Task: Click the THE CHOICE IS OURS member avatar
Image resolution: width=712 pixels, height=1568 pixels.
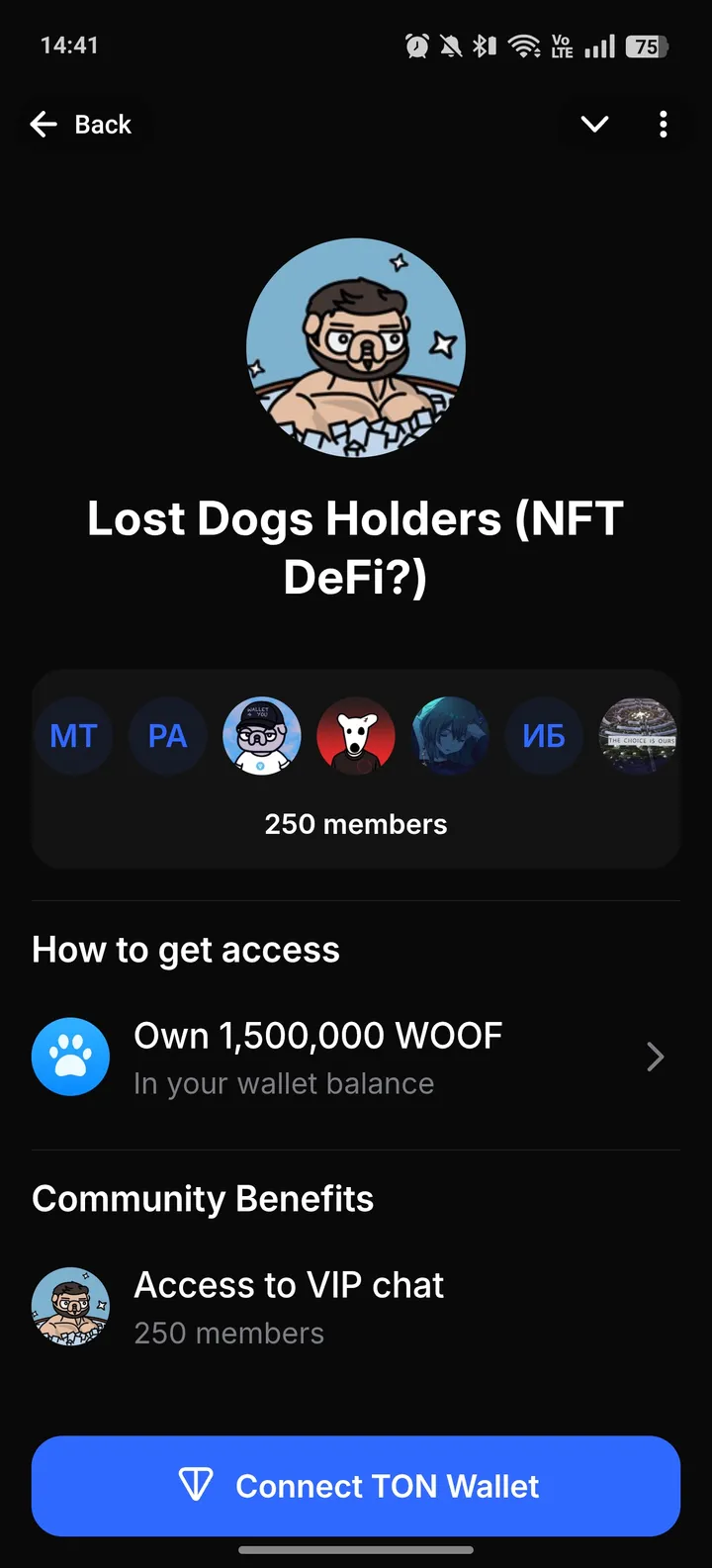Action: coord(638,735)
